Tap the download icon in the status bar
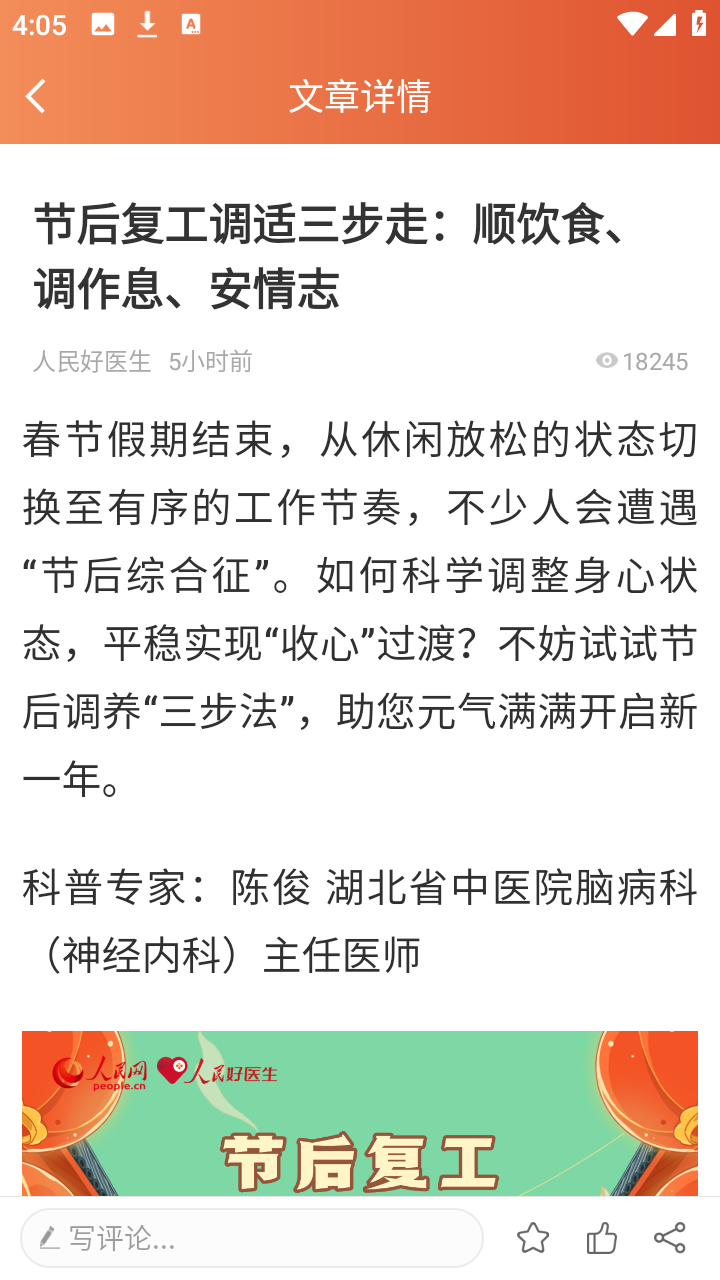This screenshot has height=1280, width=720. (146, 22)
